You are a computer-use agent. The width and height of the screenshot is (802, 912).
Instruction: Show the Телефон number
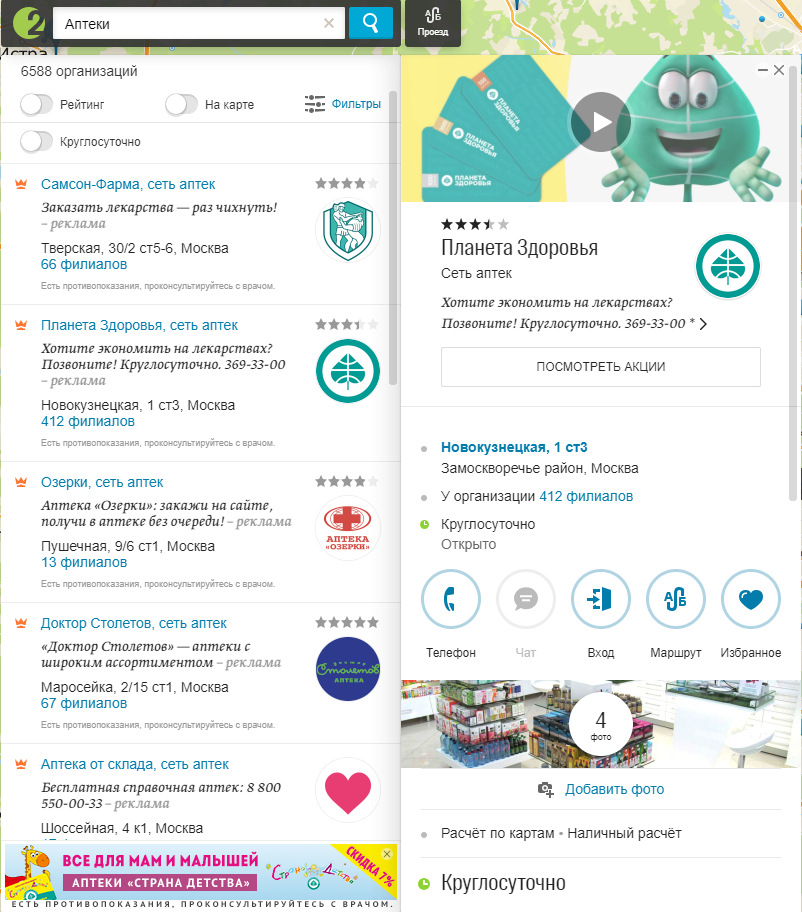coord(451,600)
